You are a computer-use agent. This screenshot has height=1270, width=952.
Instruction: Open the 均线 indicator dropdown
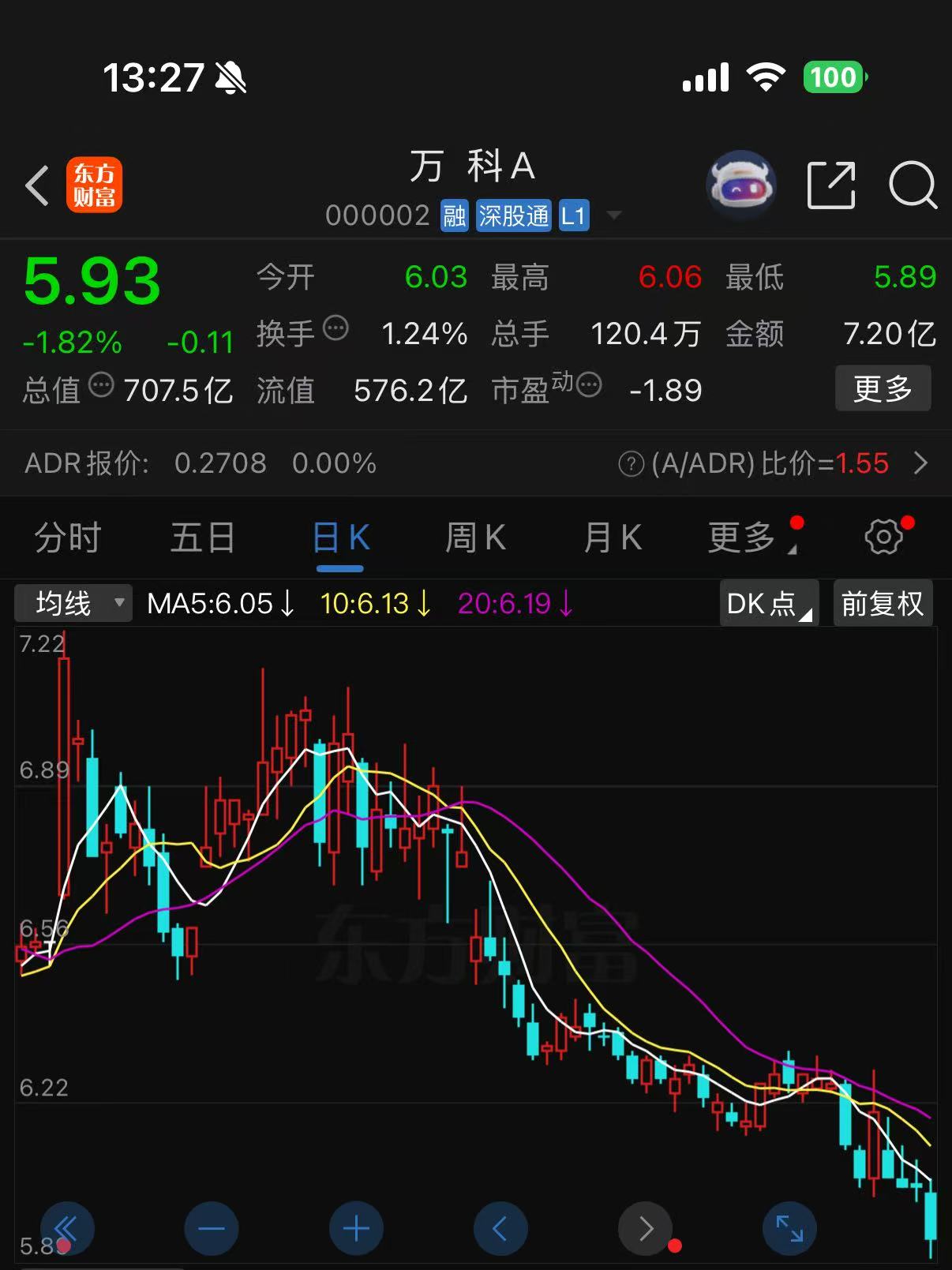(x=73, y=602)
